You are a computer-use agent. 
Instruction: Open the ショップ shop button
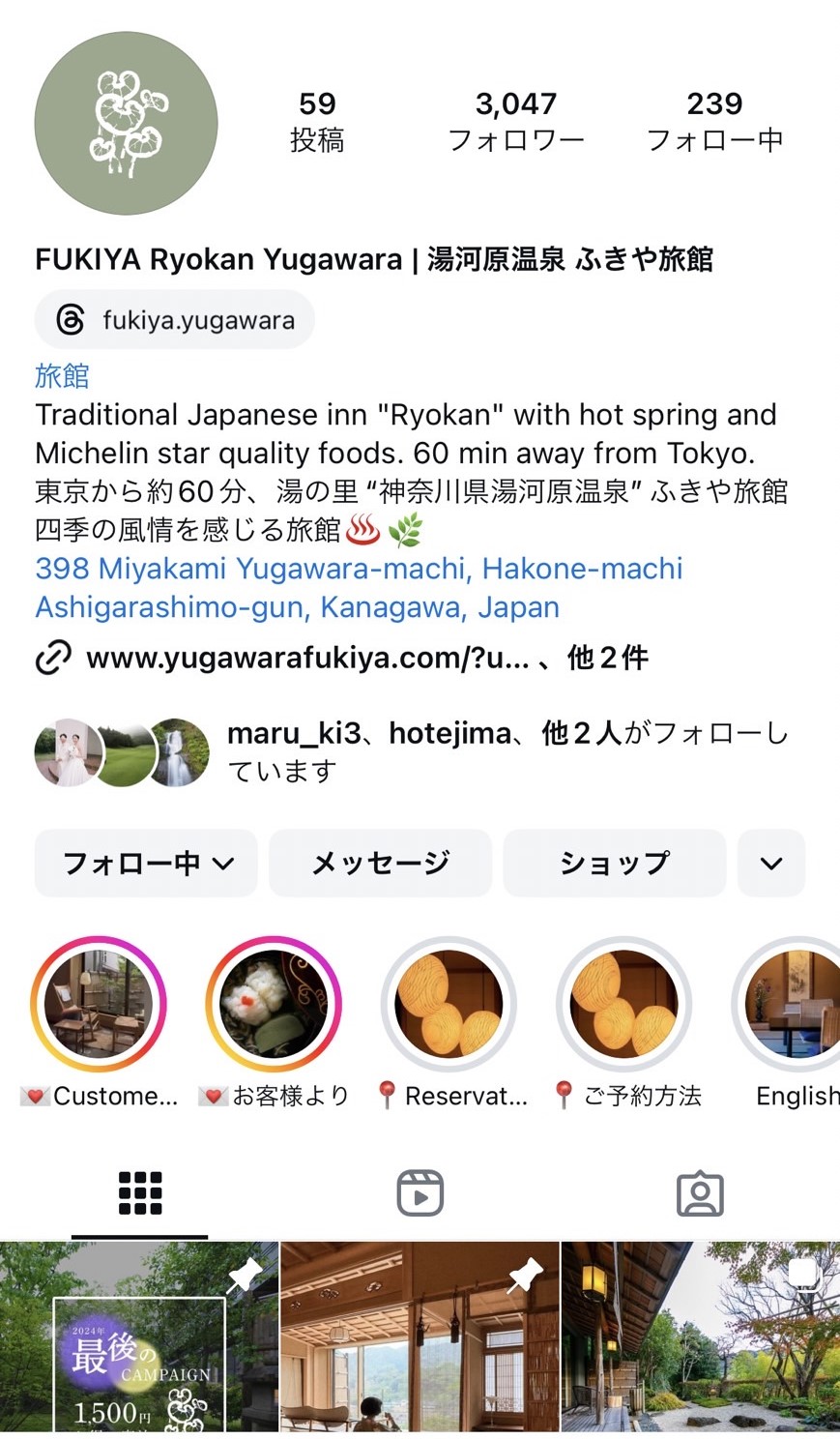pos(614,863)
